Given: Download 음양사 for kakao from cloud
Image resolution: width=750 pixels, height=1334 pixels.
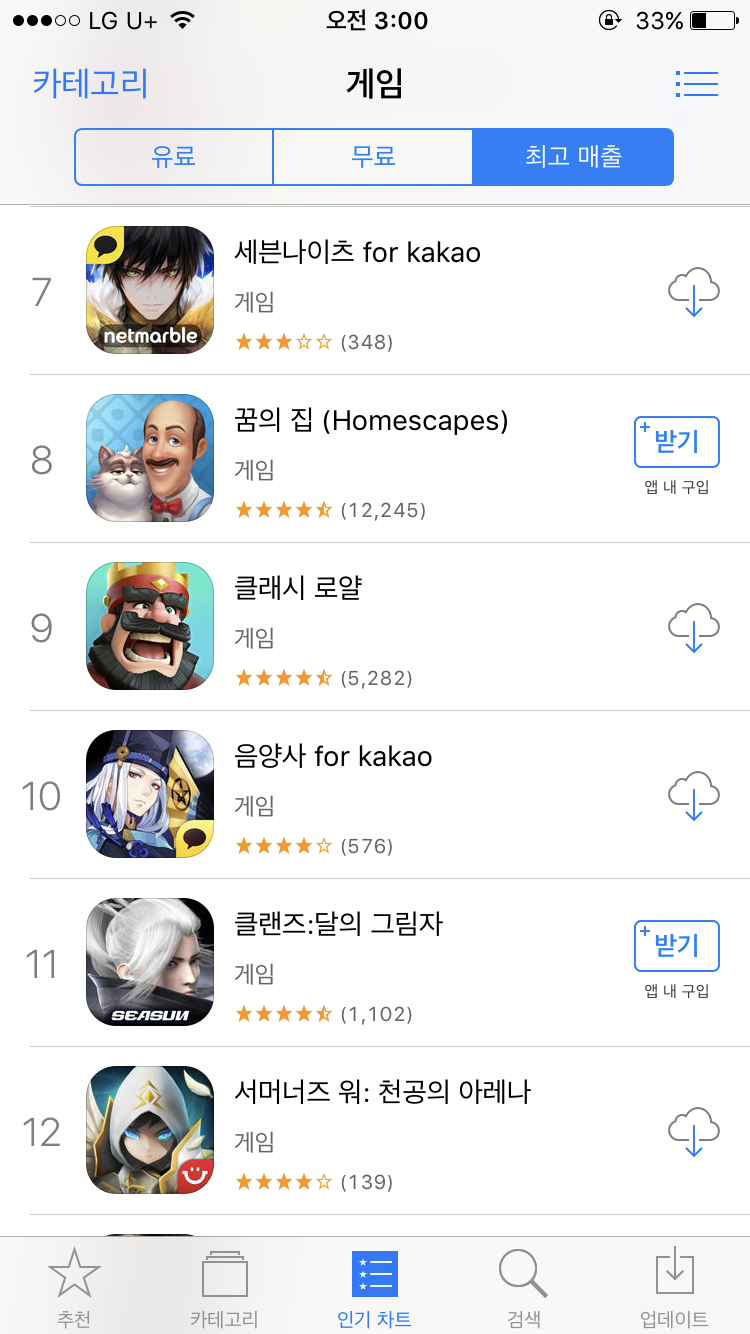Looking at the screenshot, I should click(x=693, y=795).
